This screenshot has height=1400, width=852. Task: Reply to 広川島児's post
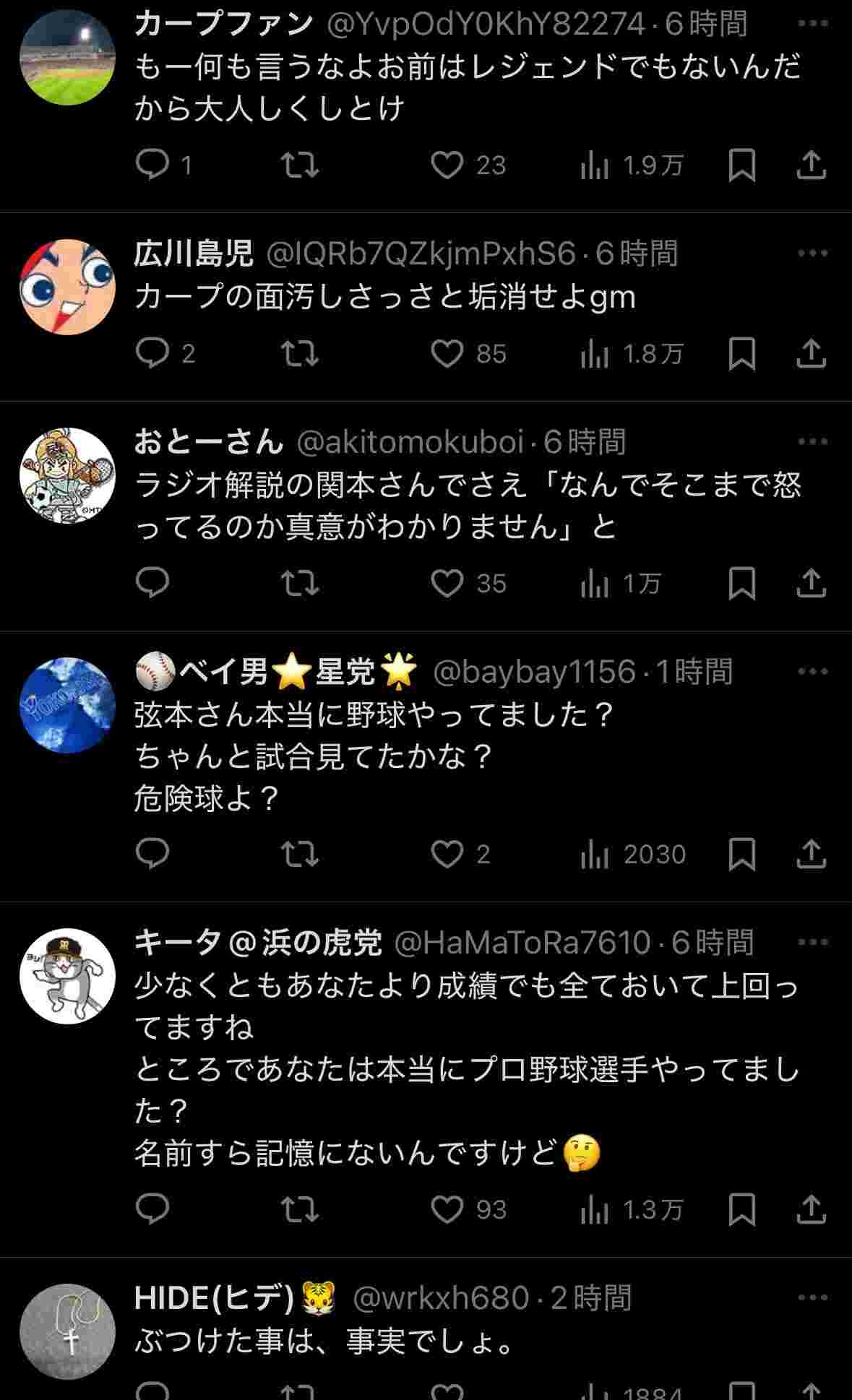click(x=152, y=353)
